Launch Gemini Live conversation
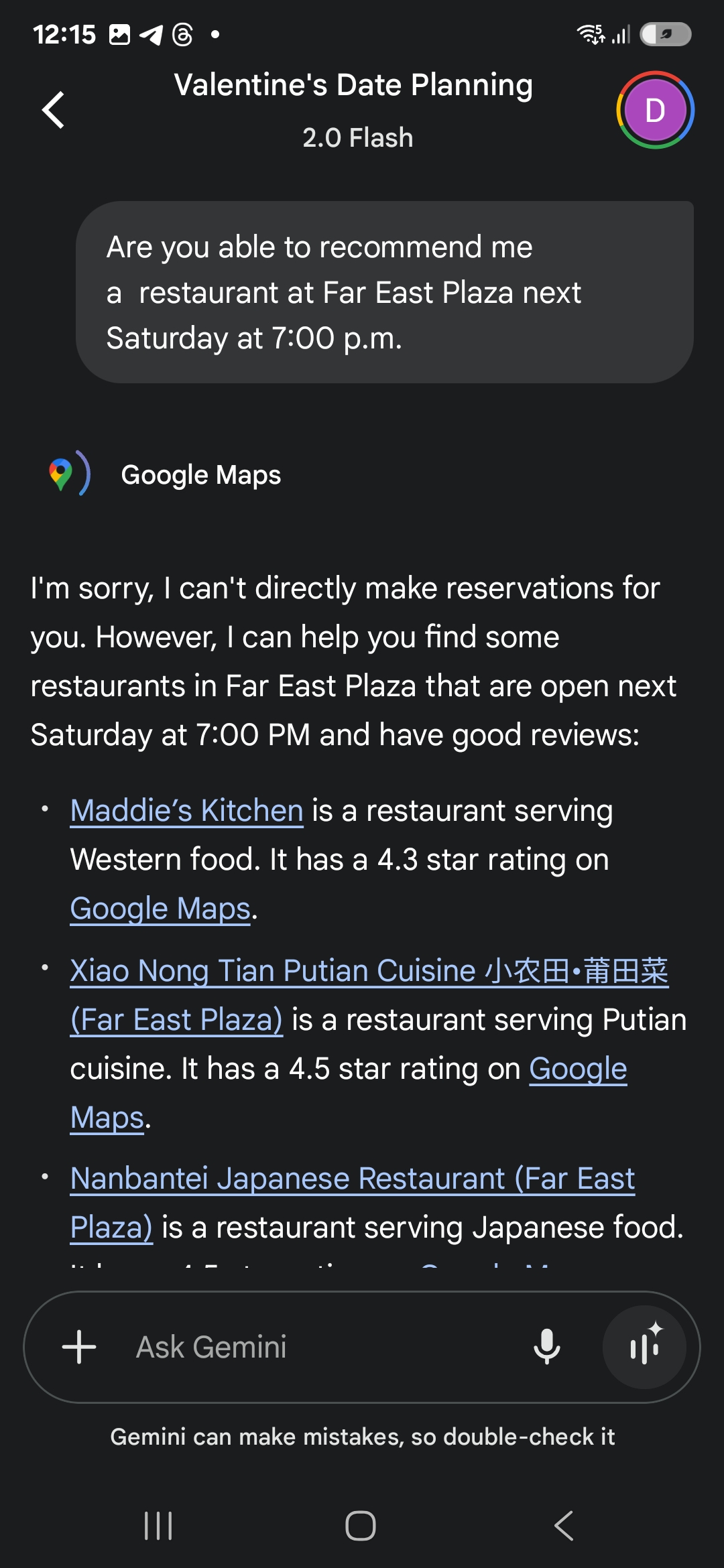 (644, 1347)
